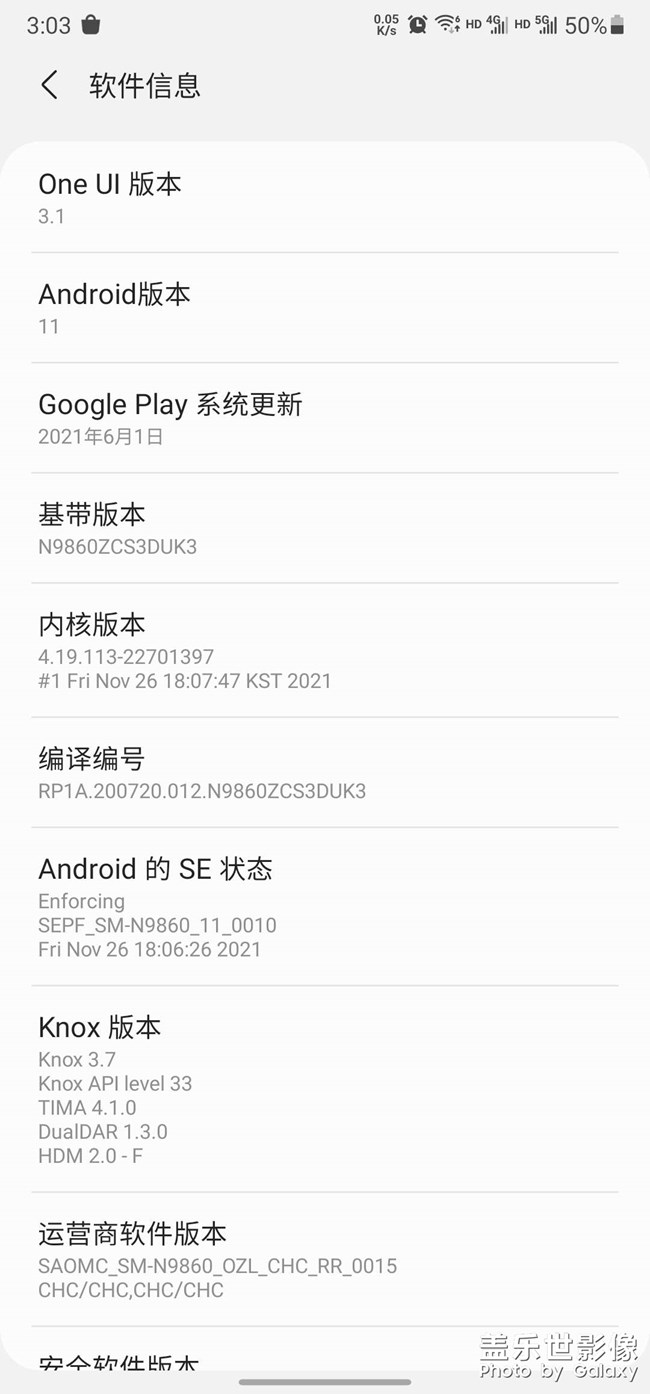Tap the 编译编号 build number row
Screen dimensions: 650x1394
tap(325, 773)
